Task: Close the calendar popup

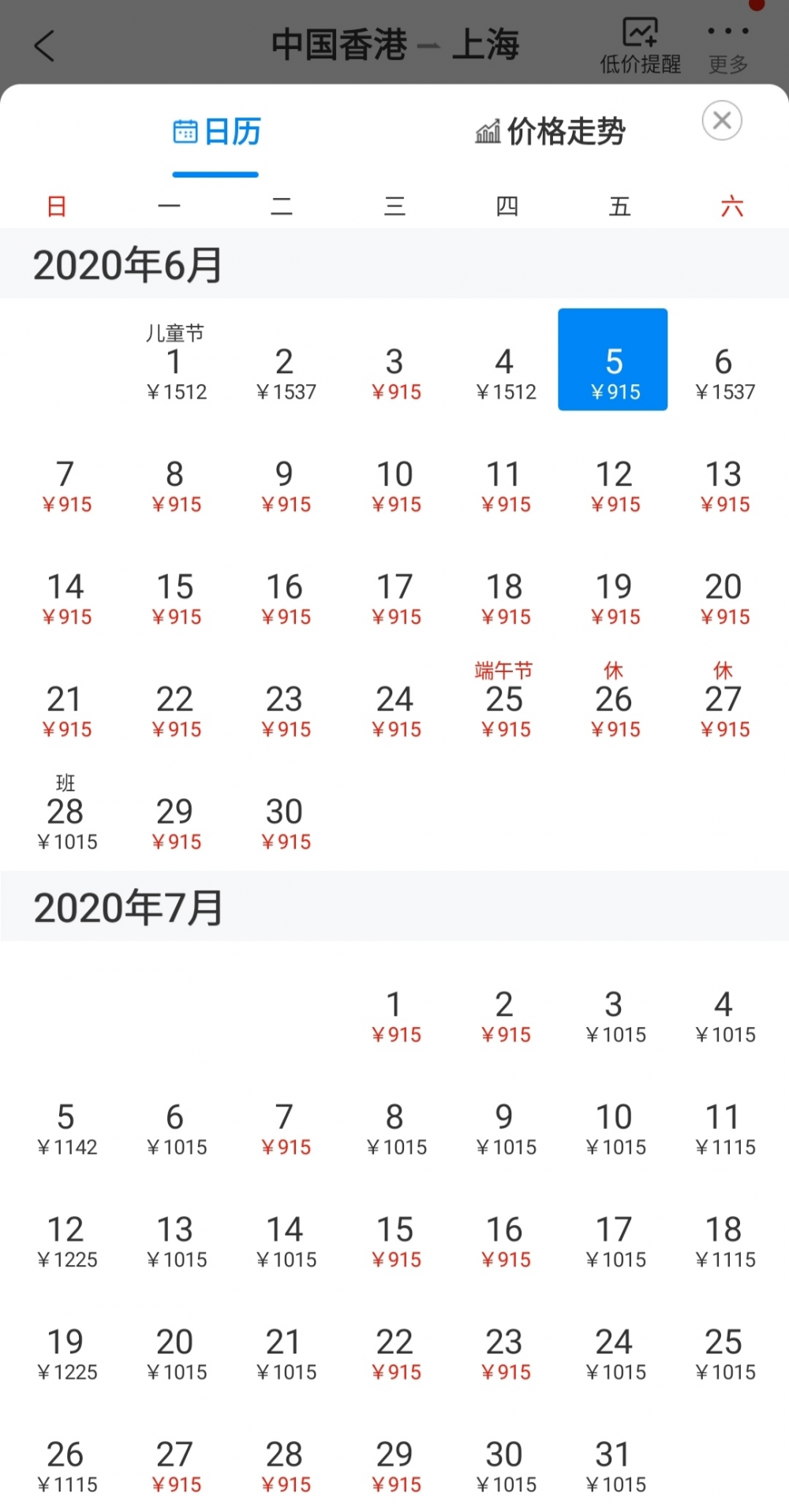Action: pyautogui.click(x=722, y=121)
